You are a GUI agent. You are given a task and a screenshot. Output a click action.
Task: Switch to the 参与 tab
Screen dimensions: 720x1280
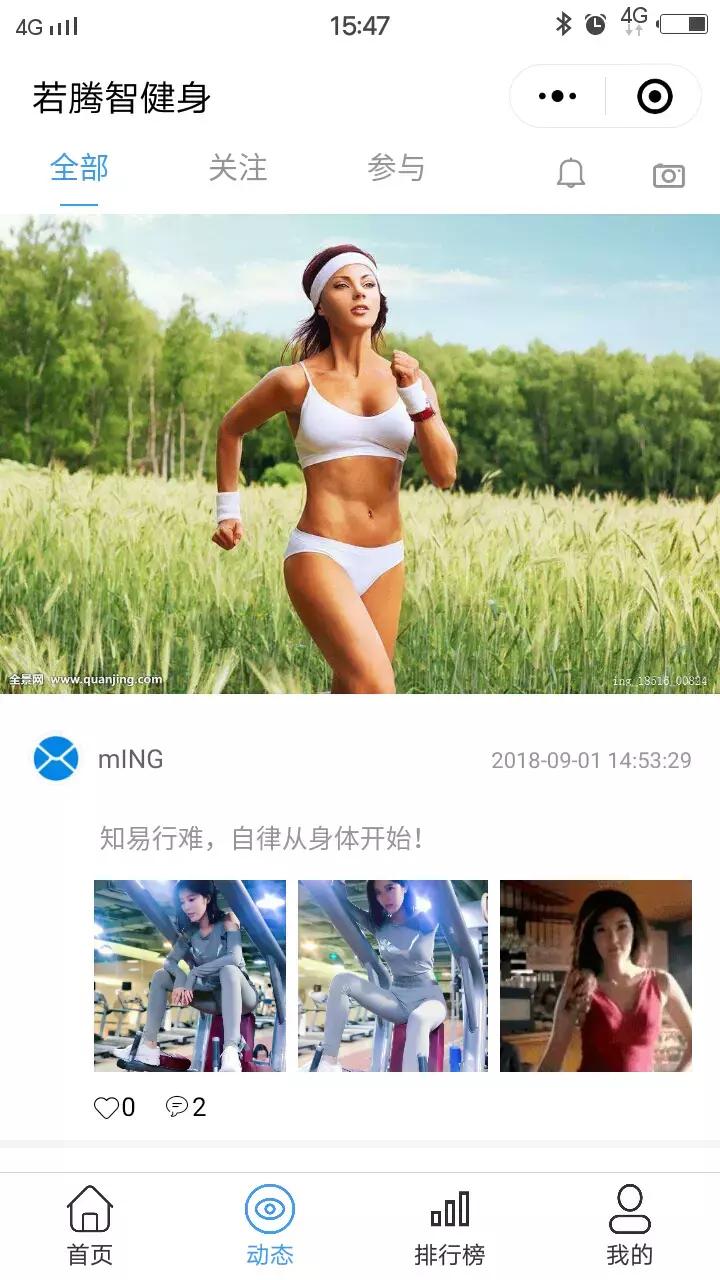(397, 170)
